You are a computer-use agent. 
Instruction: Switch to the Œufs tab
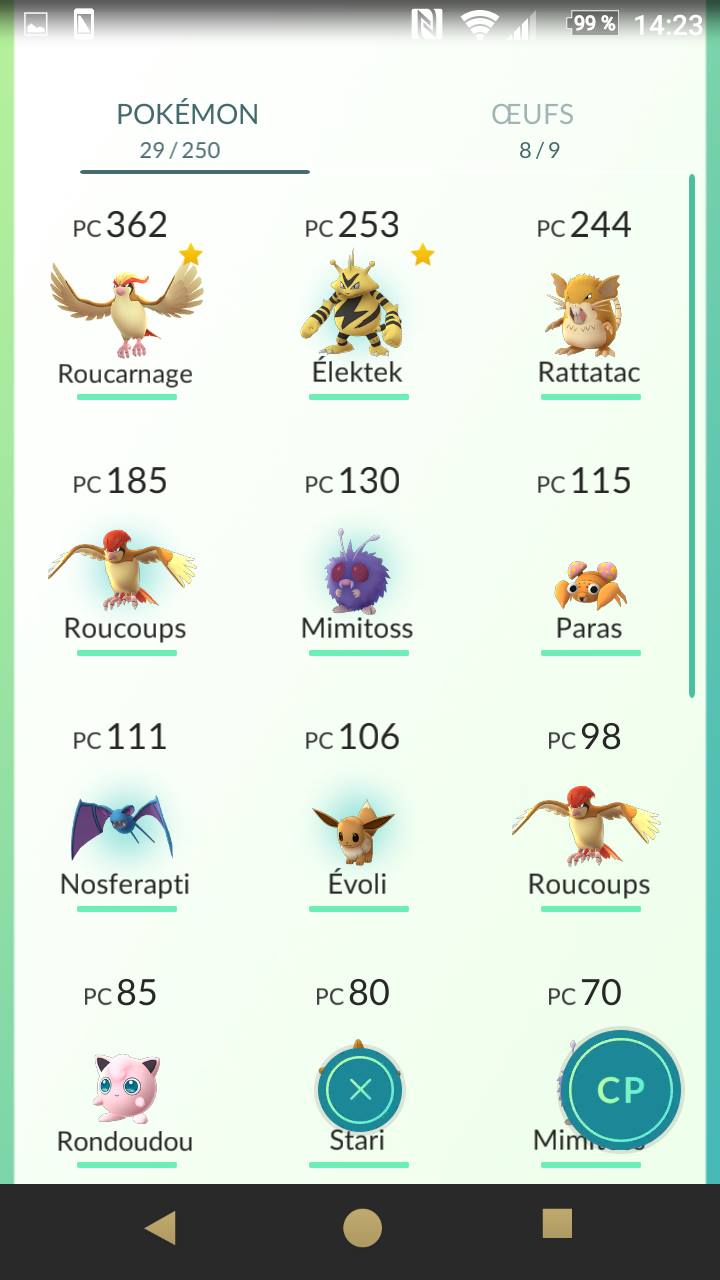click(x=532, y=130)
